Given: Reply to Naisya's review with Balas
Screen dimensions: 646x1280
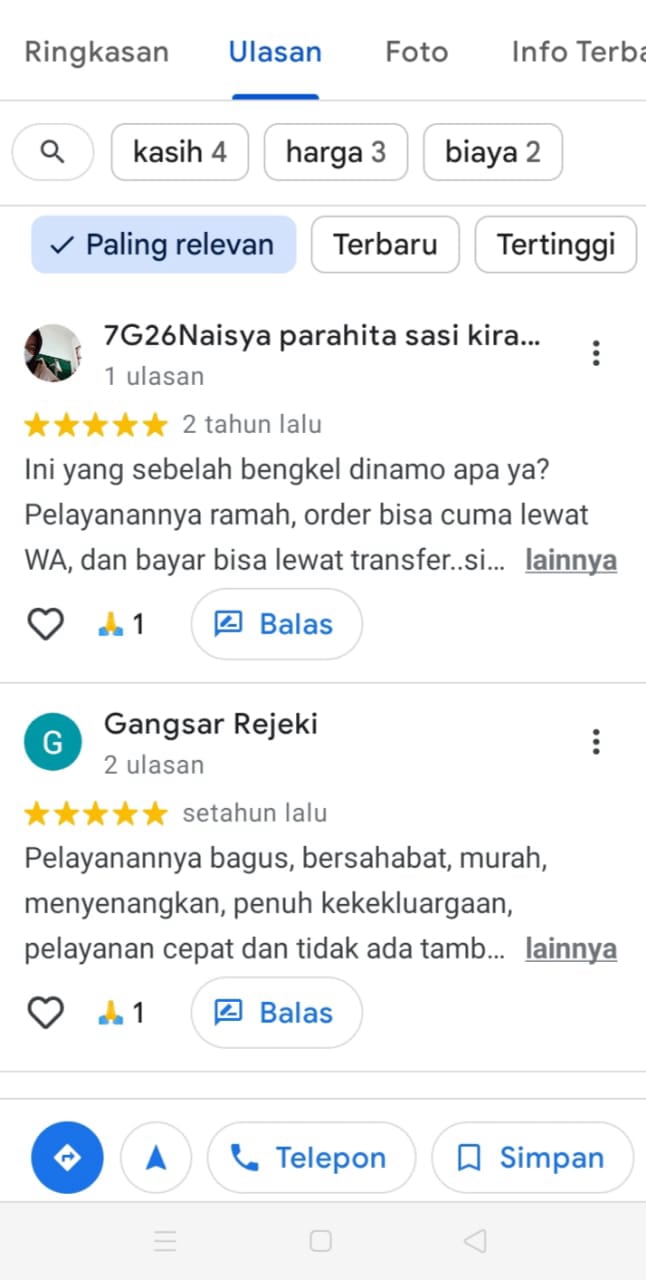Looking at the screenshot, I should pyautogui.click(x=276, y=624).
